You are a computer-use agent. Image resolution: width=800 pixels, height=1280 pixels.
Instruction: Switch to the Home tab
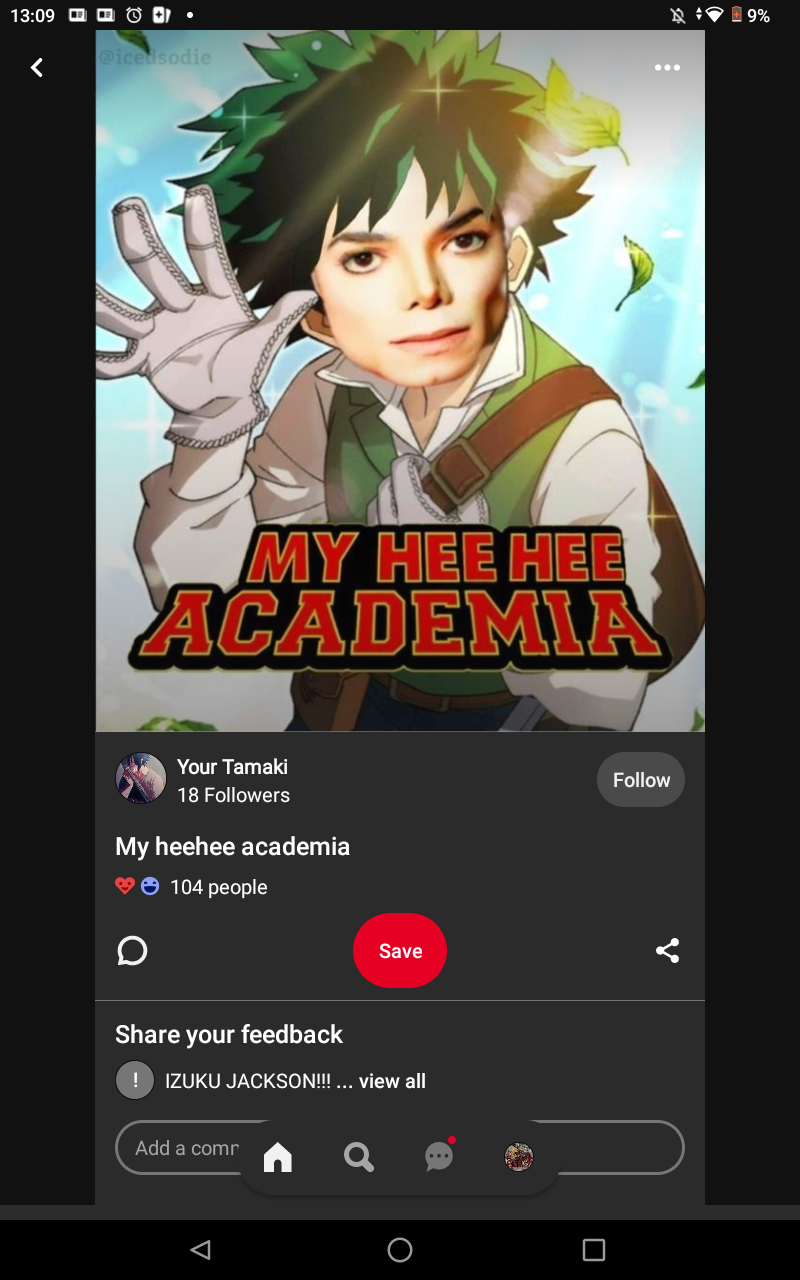click(278, 1157)
